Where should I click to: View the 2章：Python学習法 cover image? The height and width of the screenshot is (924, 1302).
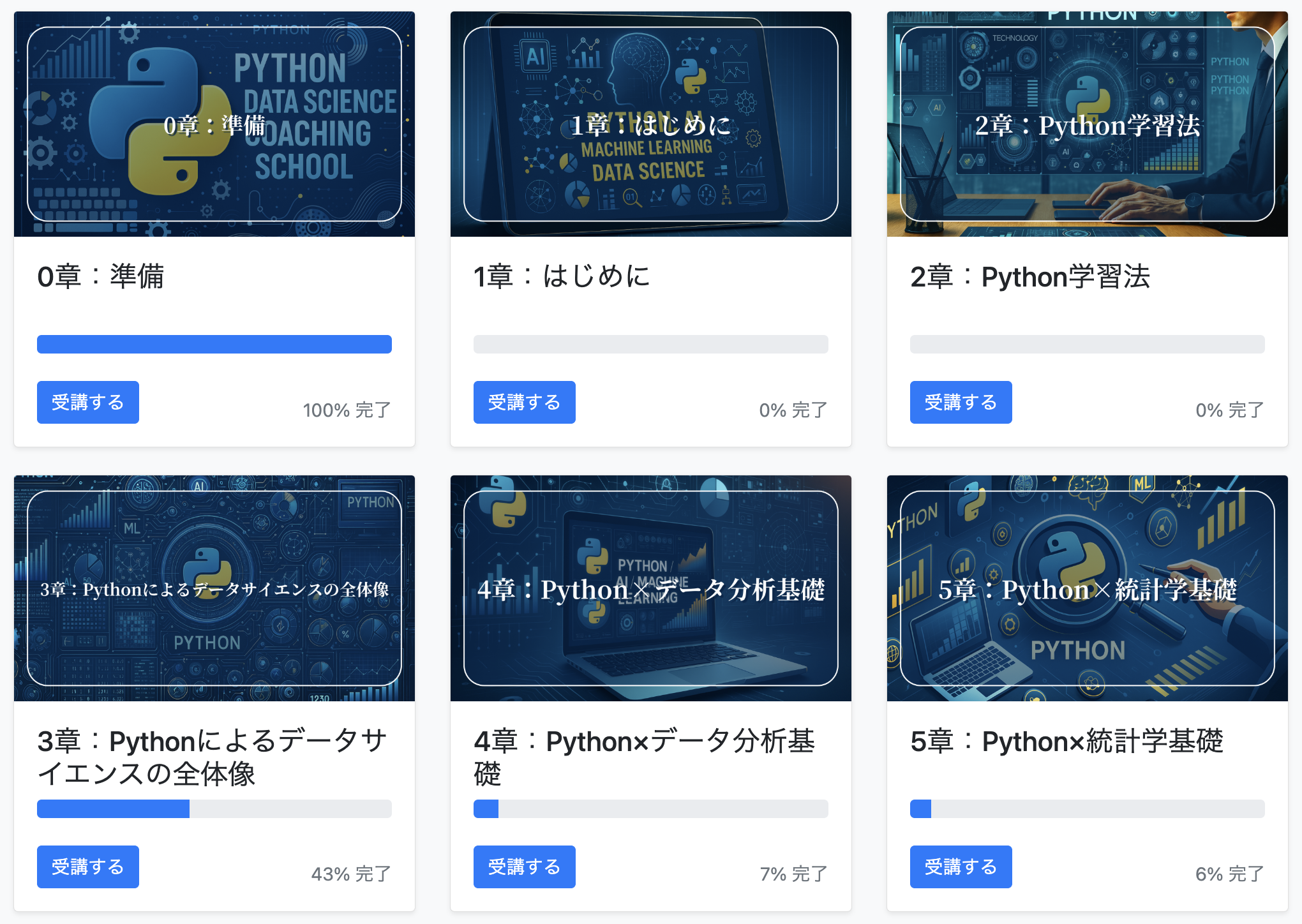click(x=1087, y=124)
